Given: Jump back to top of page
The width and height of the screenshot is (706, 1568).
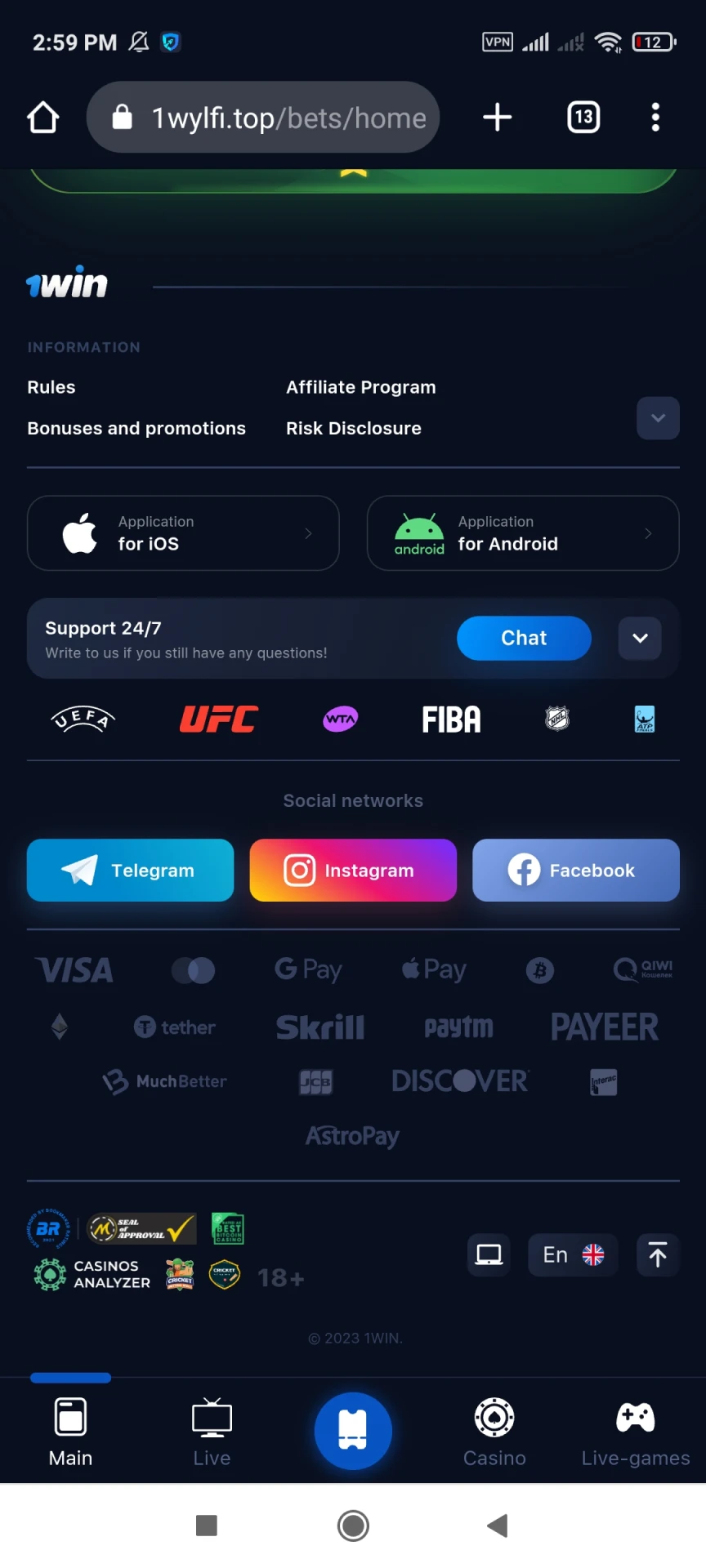Looking at the screenshot, I should pos(658,1255).
